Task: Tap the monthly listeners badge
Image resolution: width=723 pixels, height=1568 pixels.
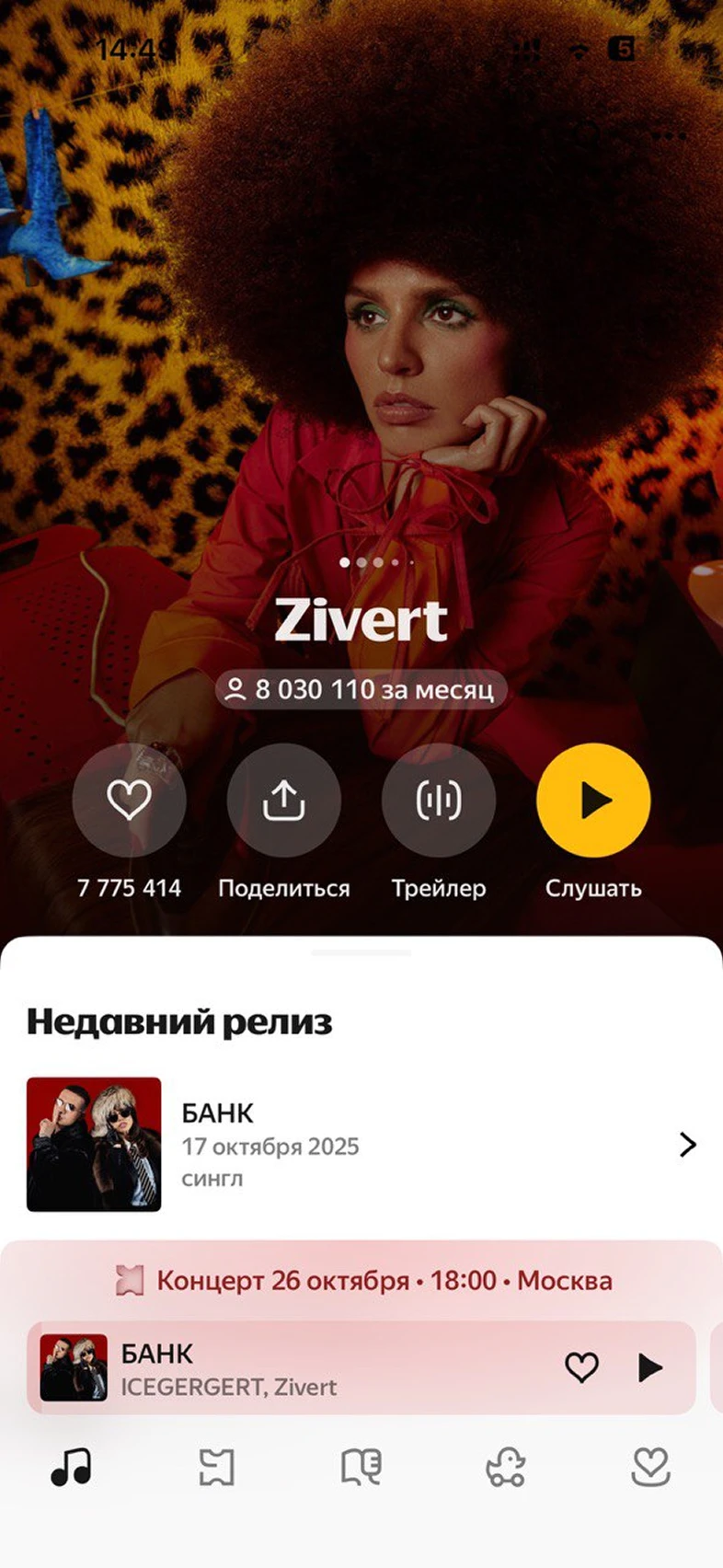Action: [x=361, y=688]
